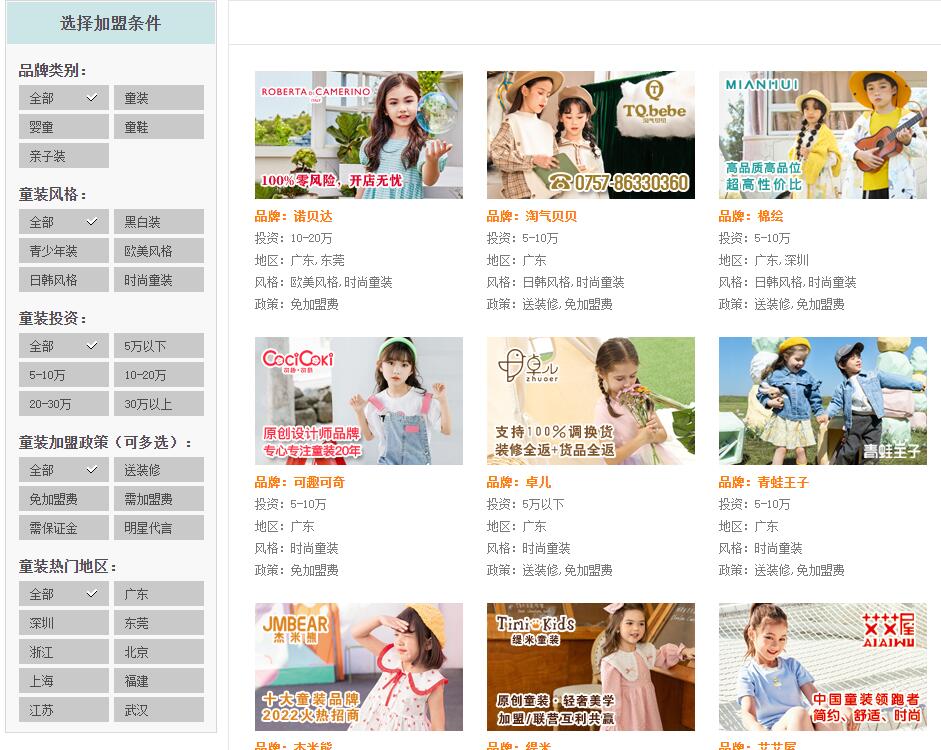Viewport: 941px width, 750px height.
Task: Pick the 5万以下 investment option
Action: pos(158,346)
